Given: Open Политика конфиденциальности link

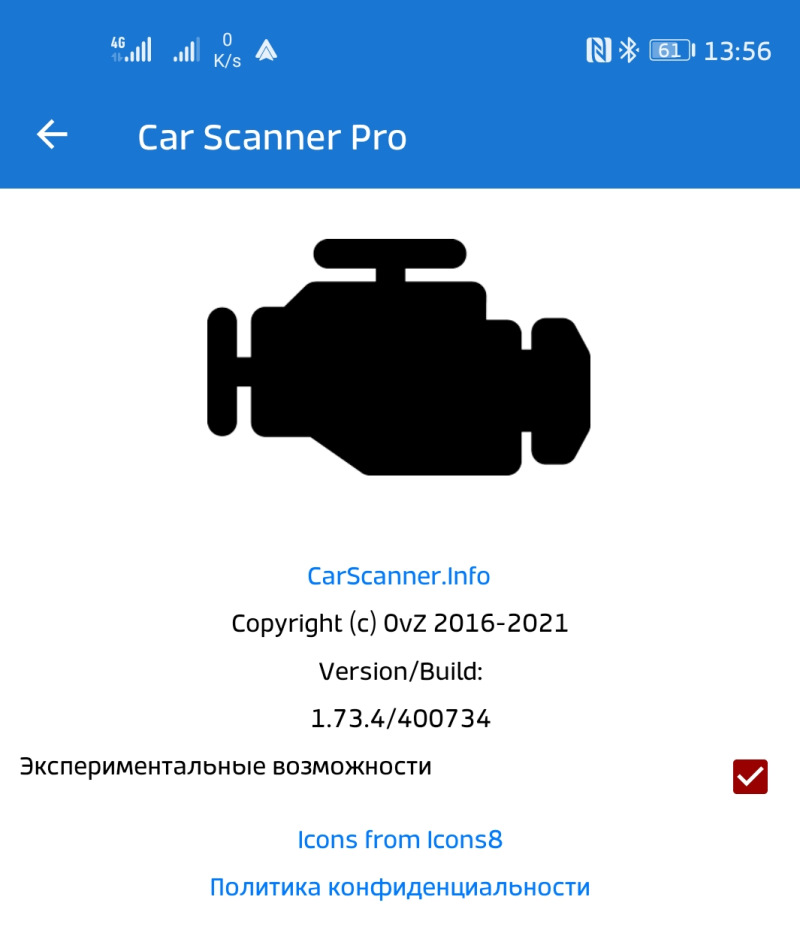Looking at the screenshot, I should coord(399,887).
